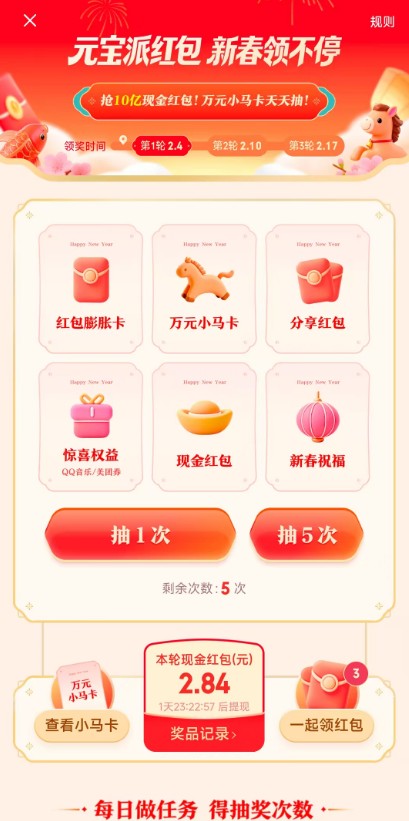The width and height of the screenshot is (409, 821).
Task: Tap the 抽1次 draw button
Action: (140, 536)
